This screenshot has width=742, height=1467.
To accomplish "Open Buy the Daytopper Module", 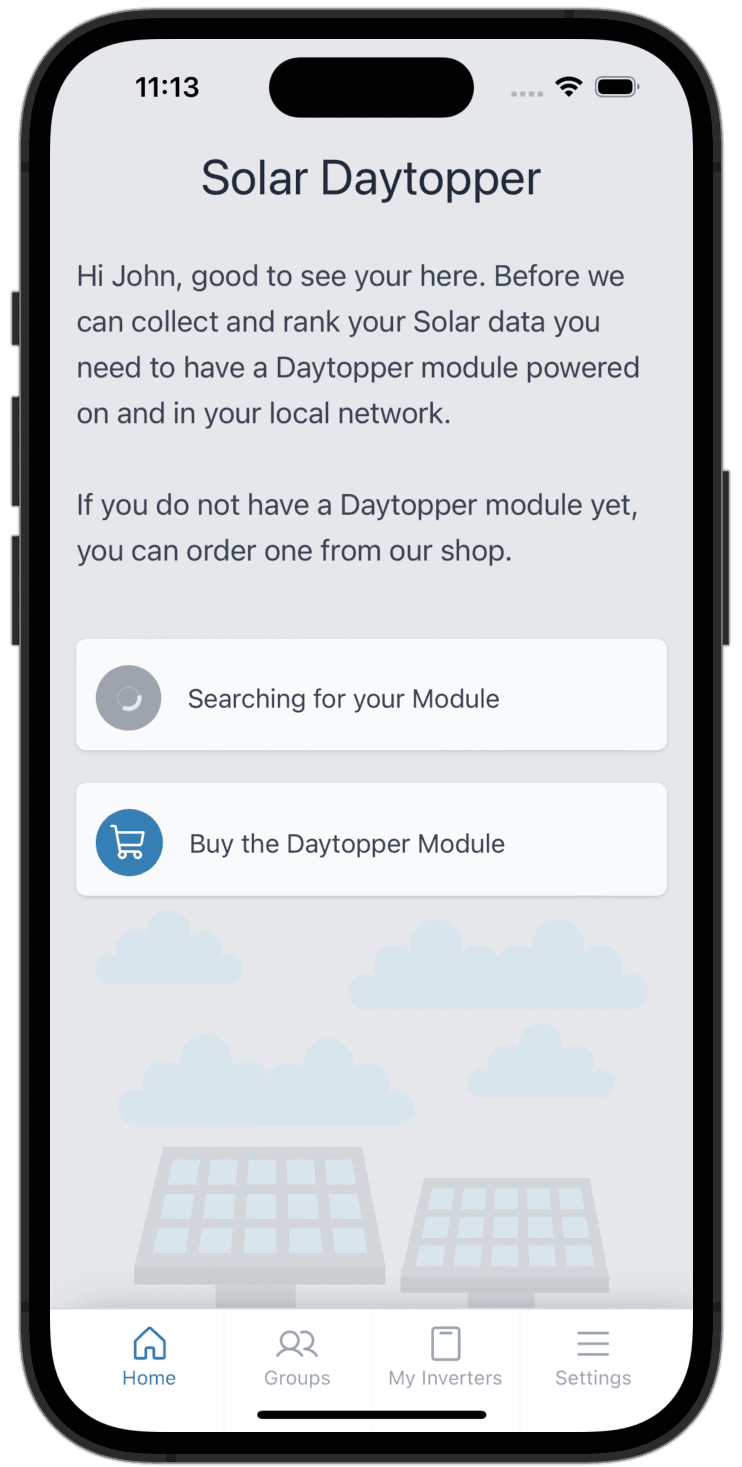I will pos(371,840).
